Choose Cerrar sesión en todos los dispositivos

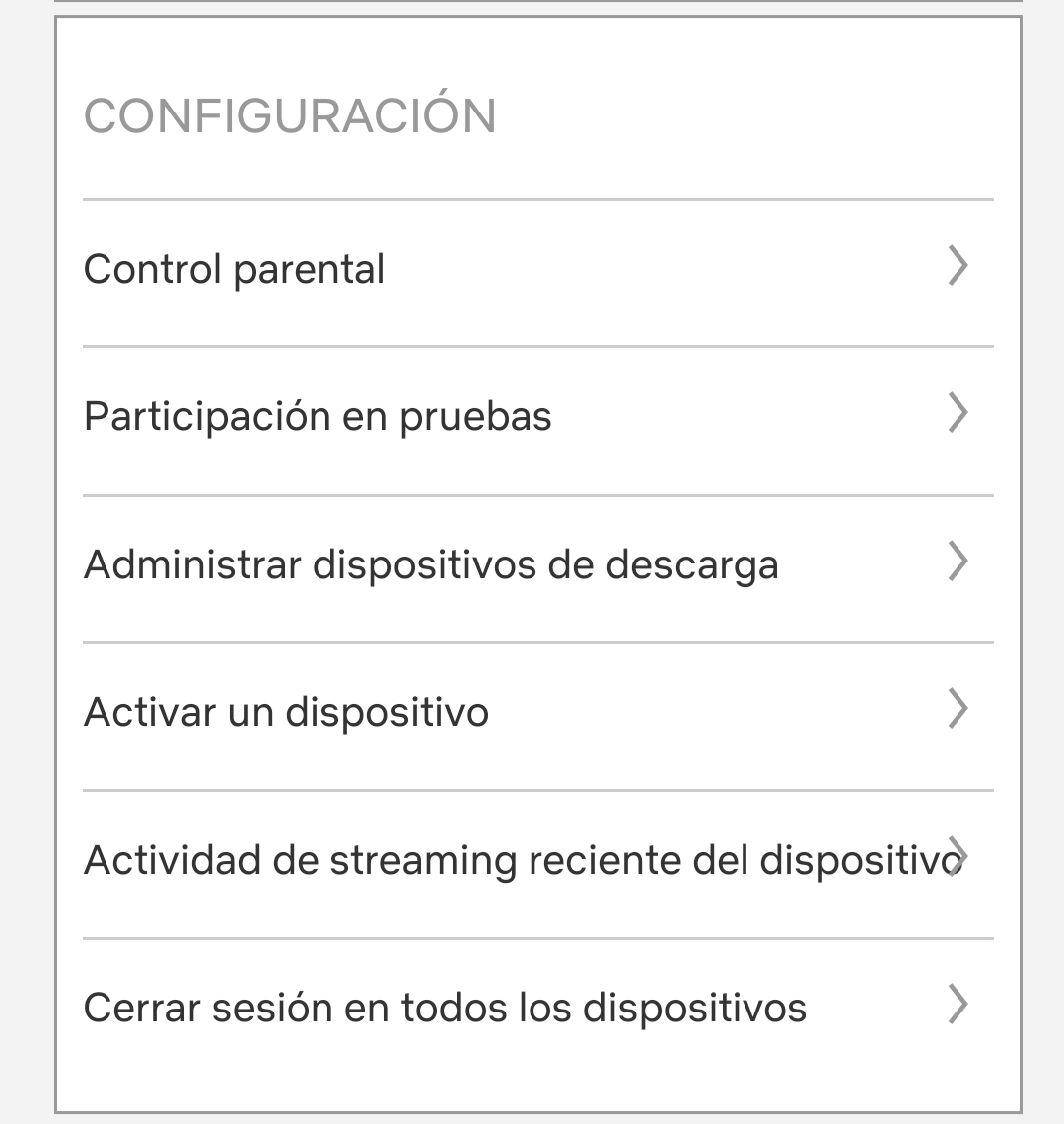click(x=537, y=1007)
